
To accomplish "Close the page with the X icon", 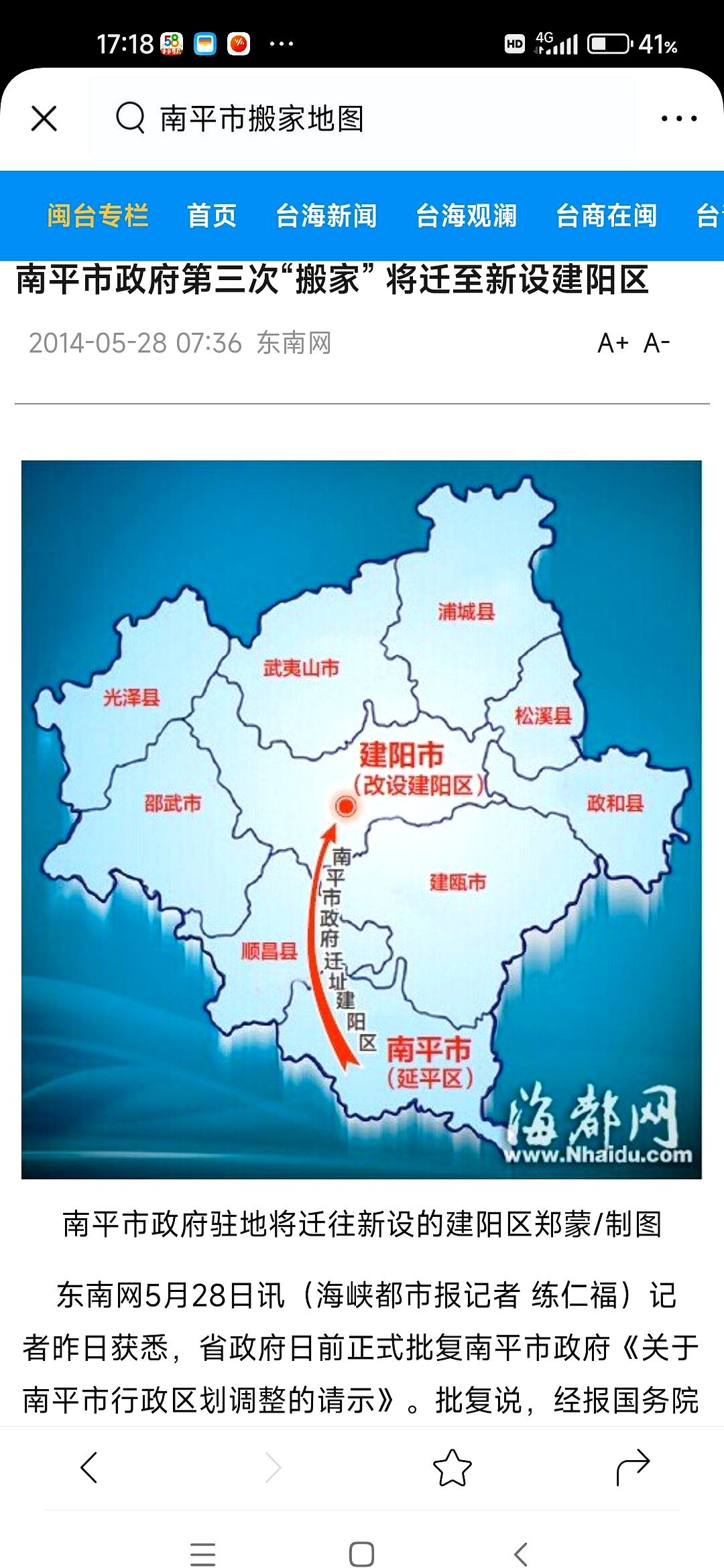I will [44, 119].
